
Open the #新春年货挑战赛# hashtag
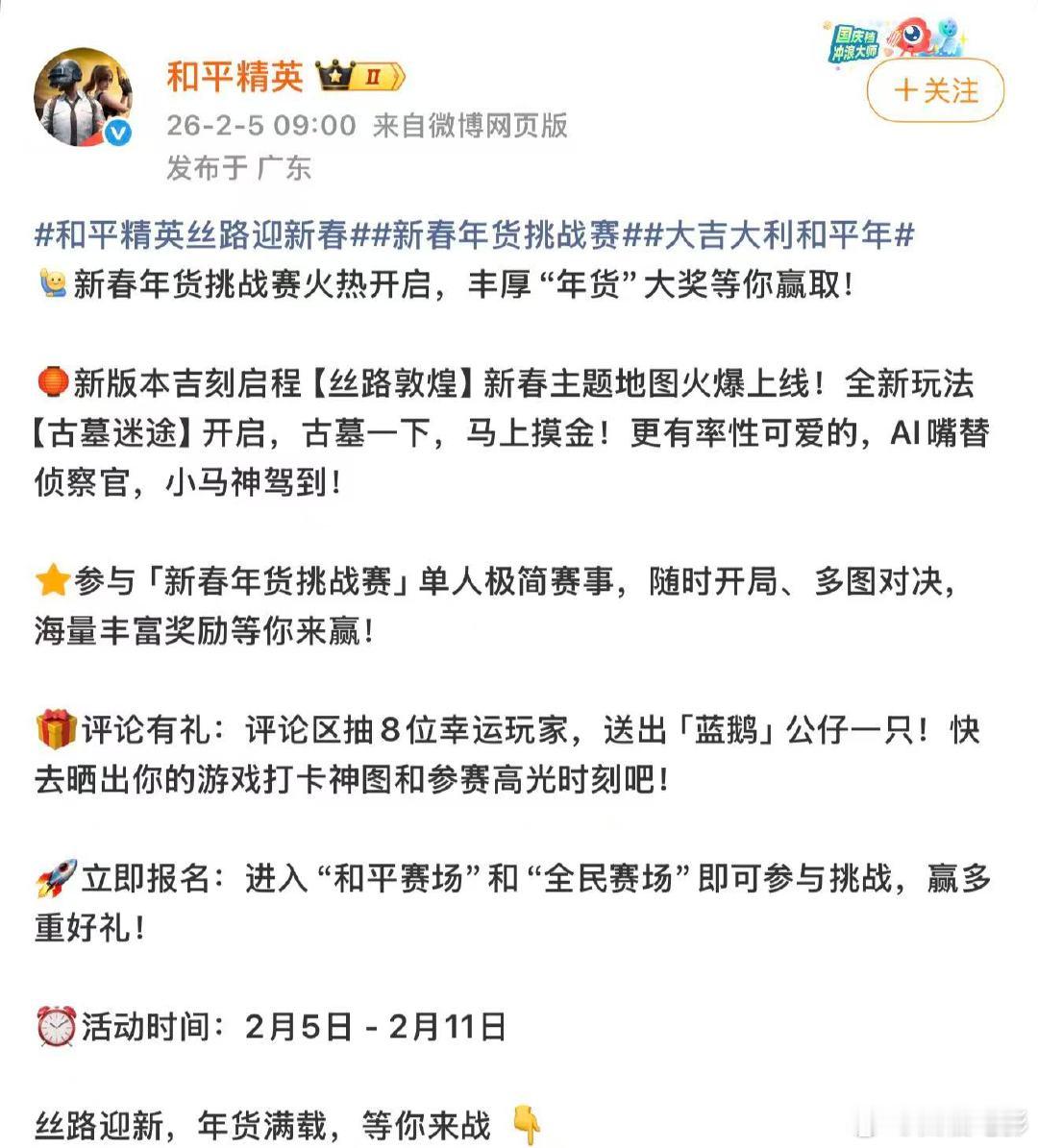(x=509, y=235)
